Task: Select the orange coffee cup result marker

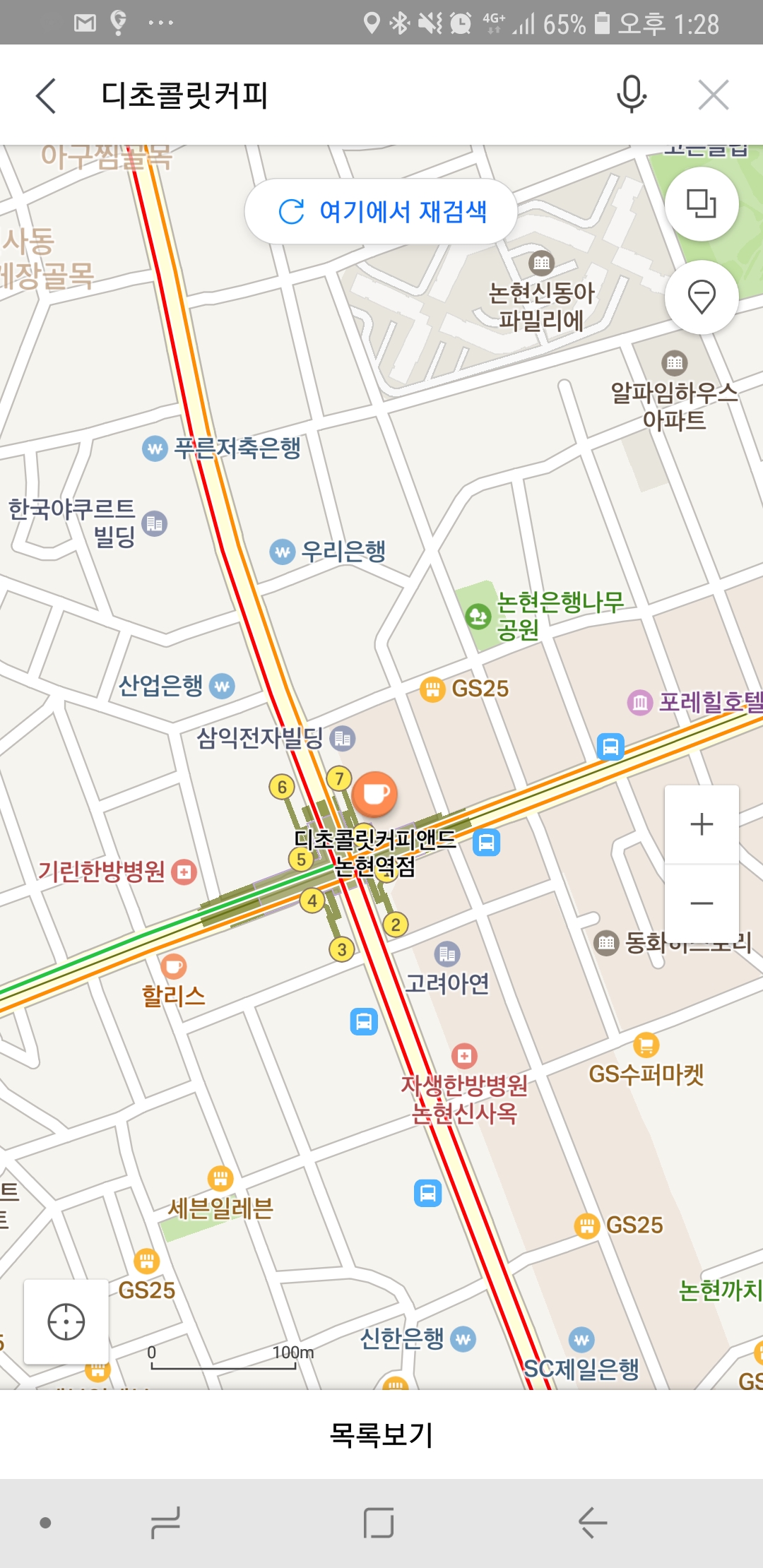Action: [375, 794]
